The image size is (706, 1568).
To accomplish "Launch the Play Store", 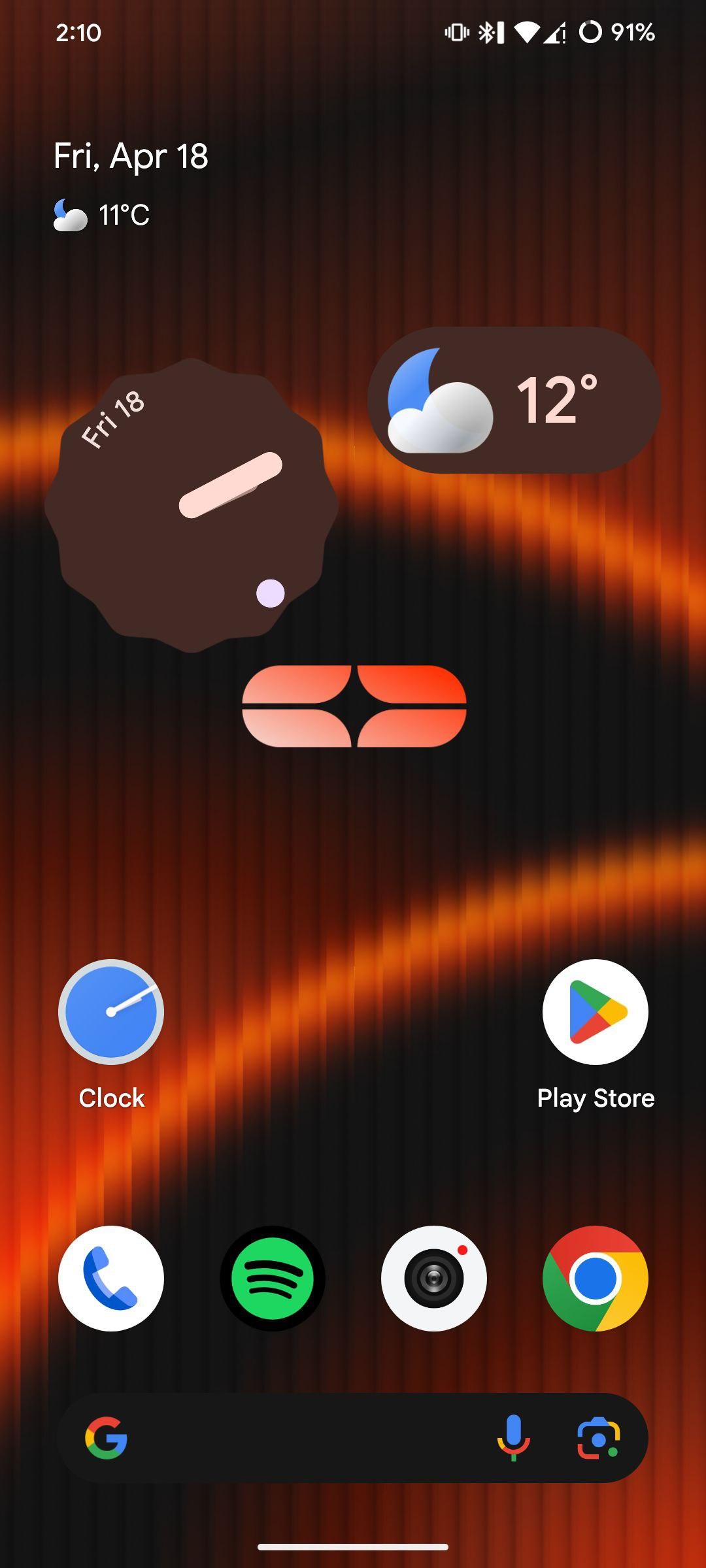I will click(x=596, y=1012).
